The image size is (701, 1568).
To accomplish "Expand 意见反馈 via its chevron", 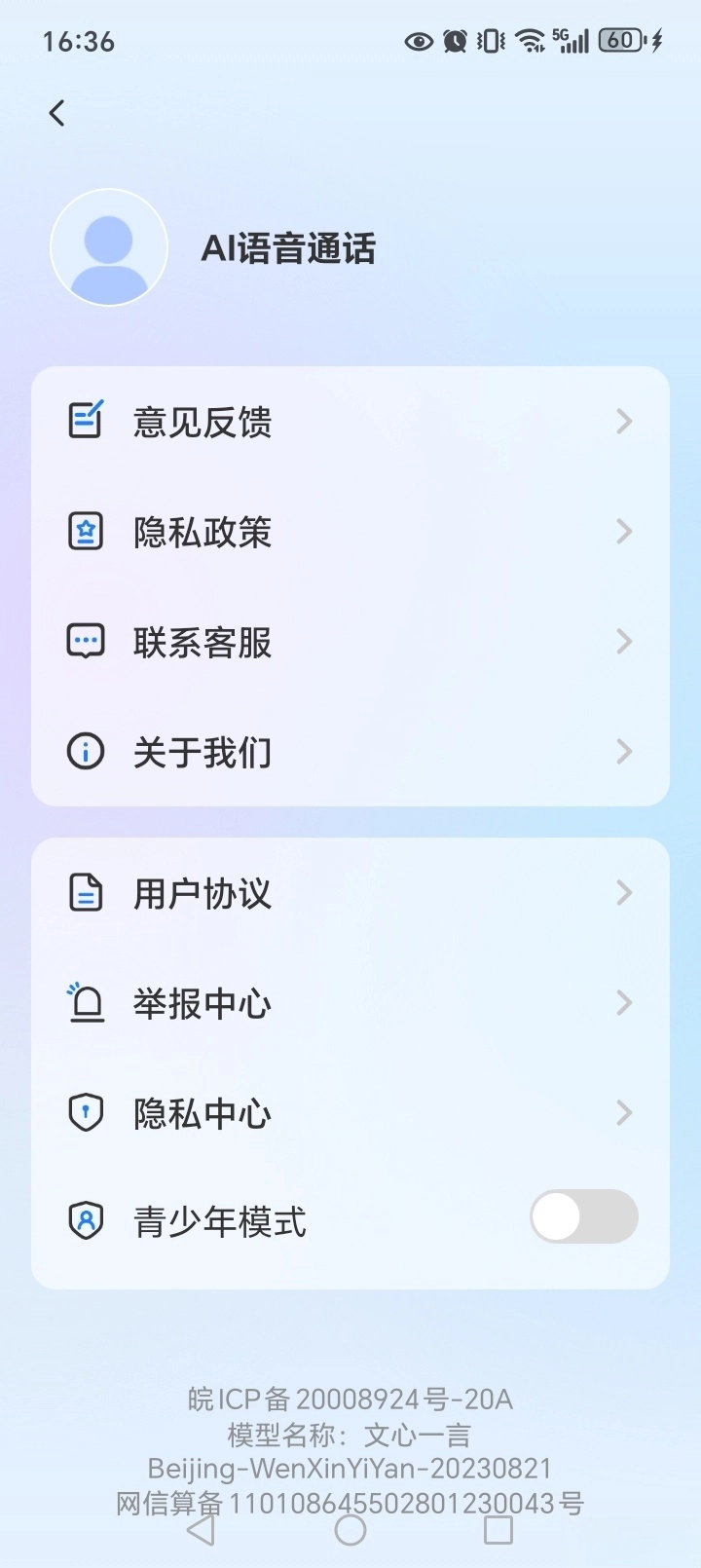I will click(x=624, y=421).
